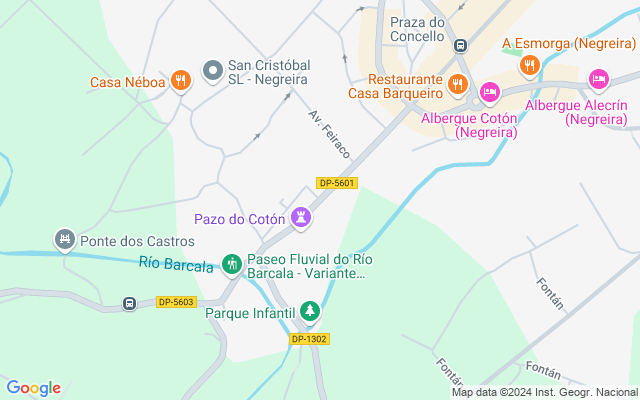
Task: Open Paseo Fluvial do Río Barcala pin
Action: (x=231, y=264)
